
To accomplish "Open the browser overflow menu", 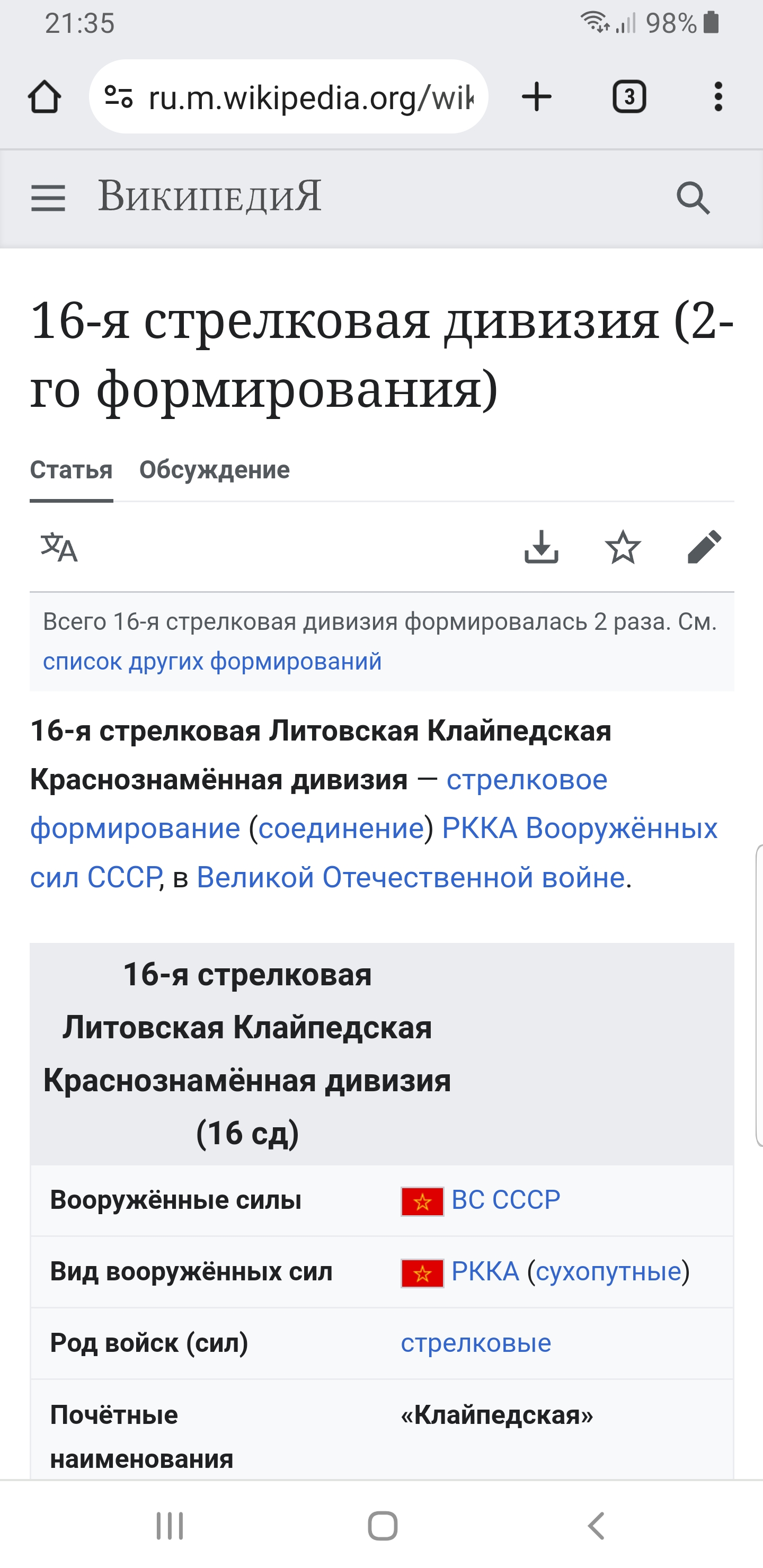I will tap(718, 97).
